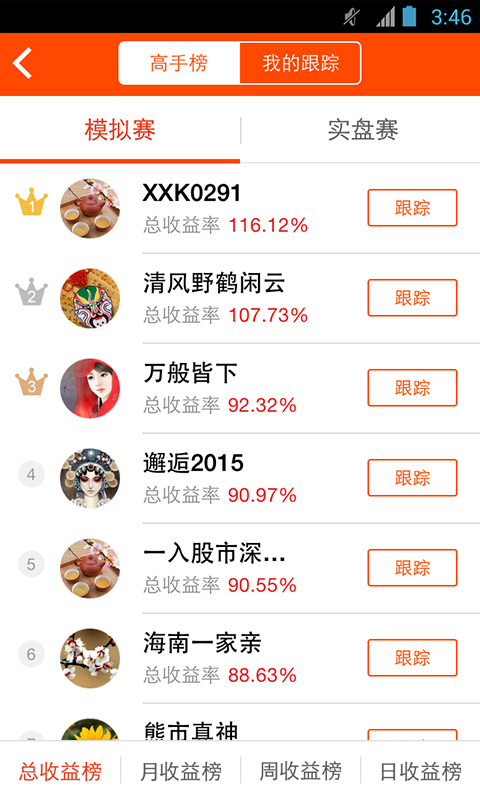This screenshot has height=800, width=480.
Task: Switch to the 月收益榜 ranking
Action: [x=181, y=771]
